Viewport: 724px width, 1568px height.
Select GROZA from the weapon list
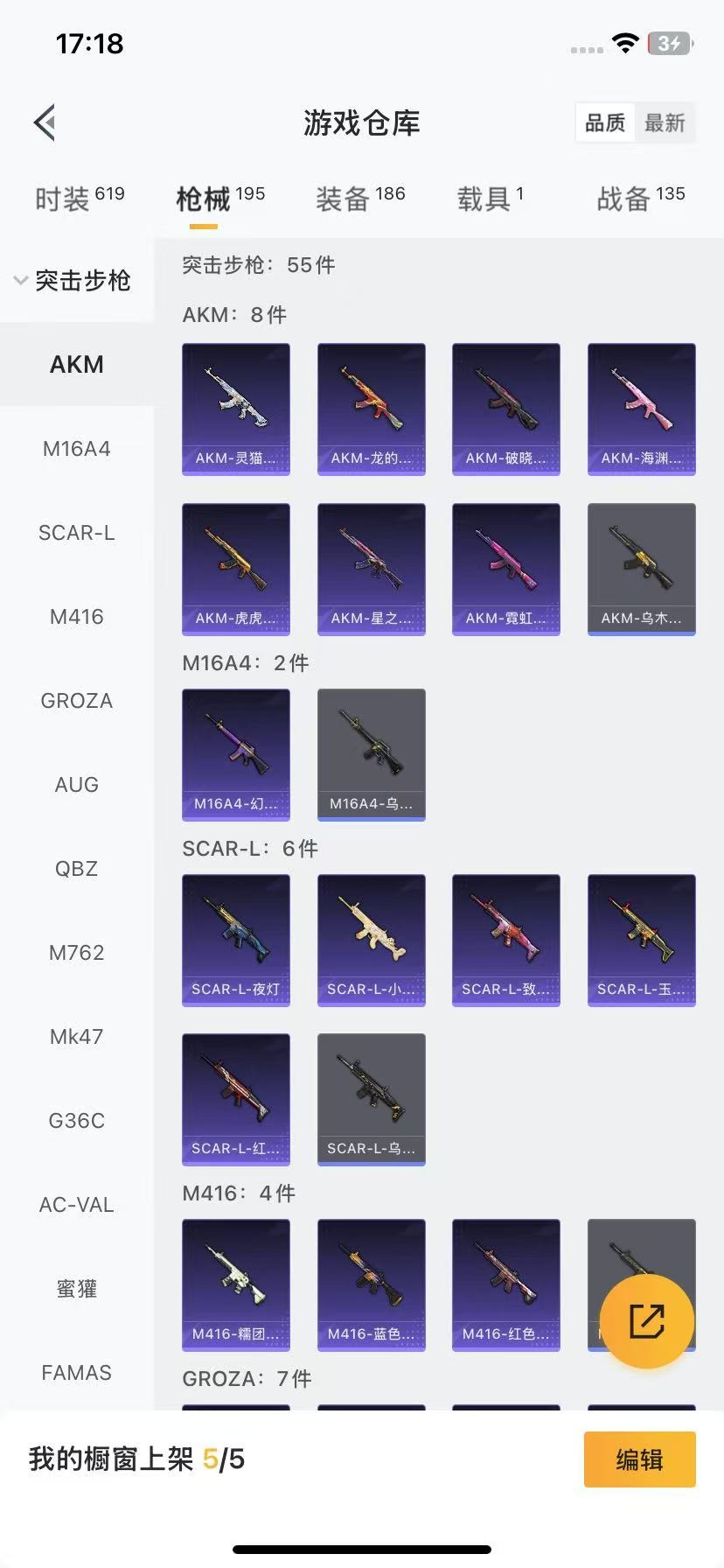pyautogui.click(x=77, y=701)
